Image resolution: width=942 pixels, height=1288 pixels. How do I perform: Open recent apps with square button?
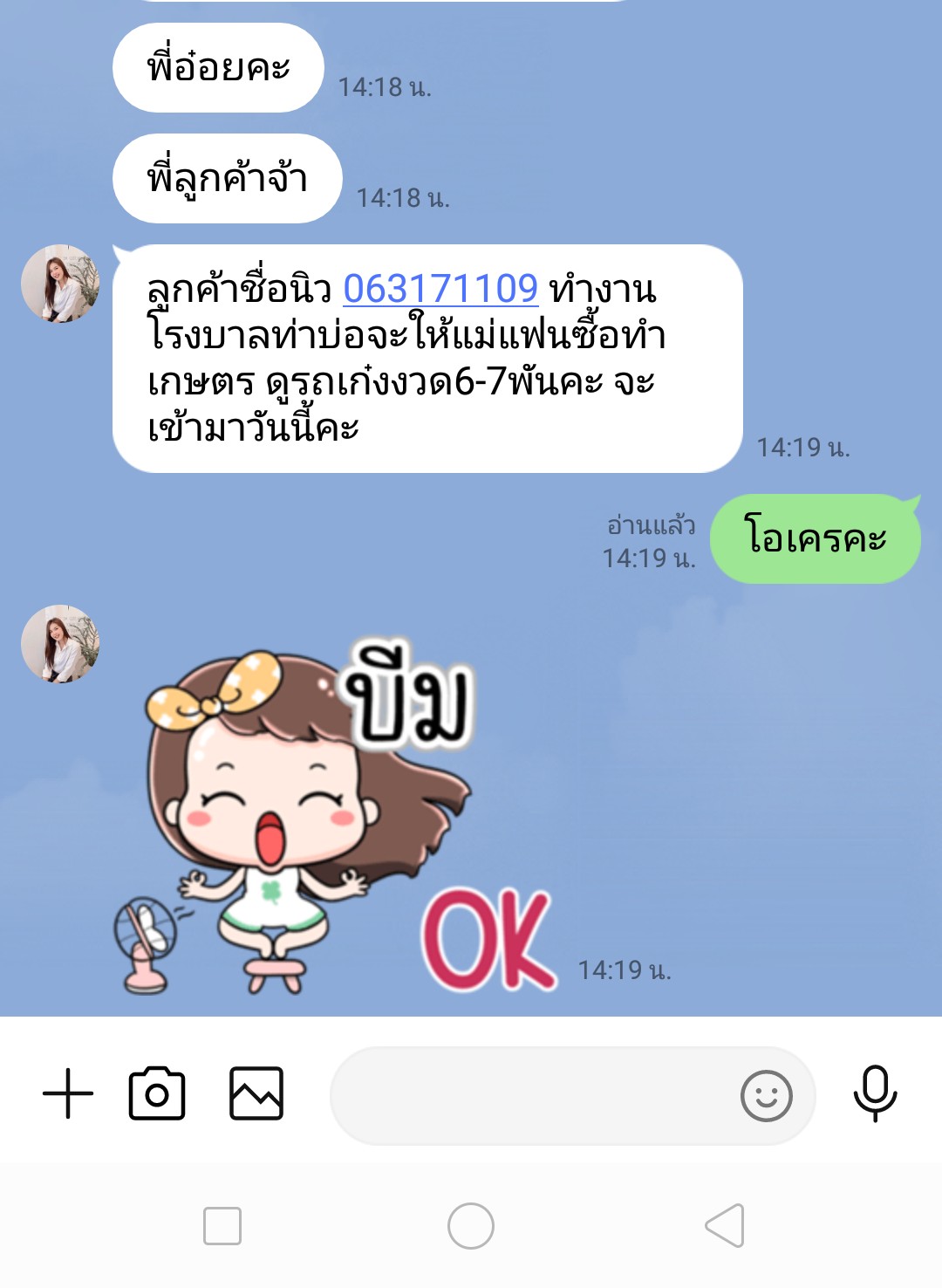(x=222, y=1226)
